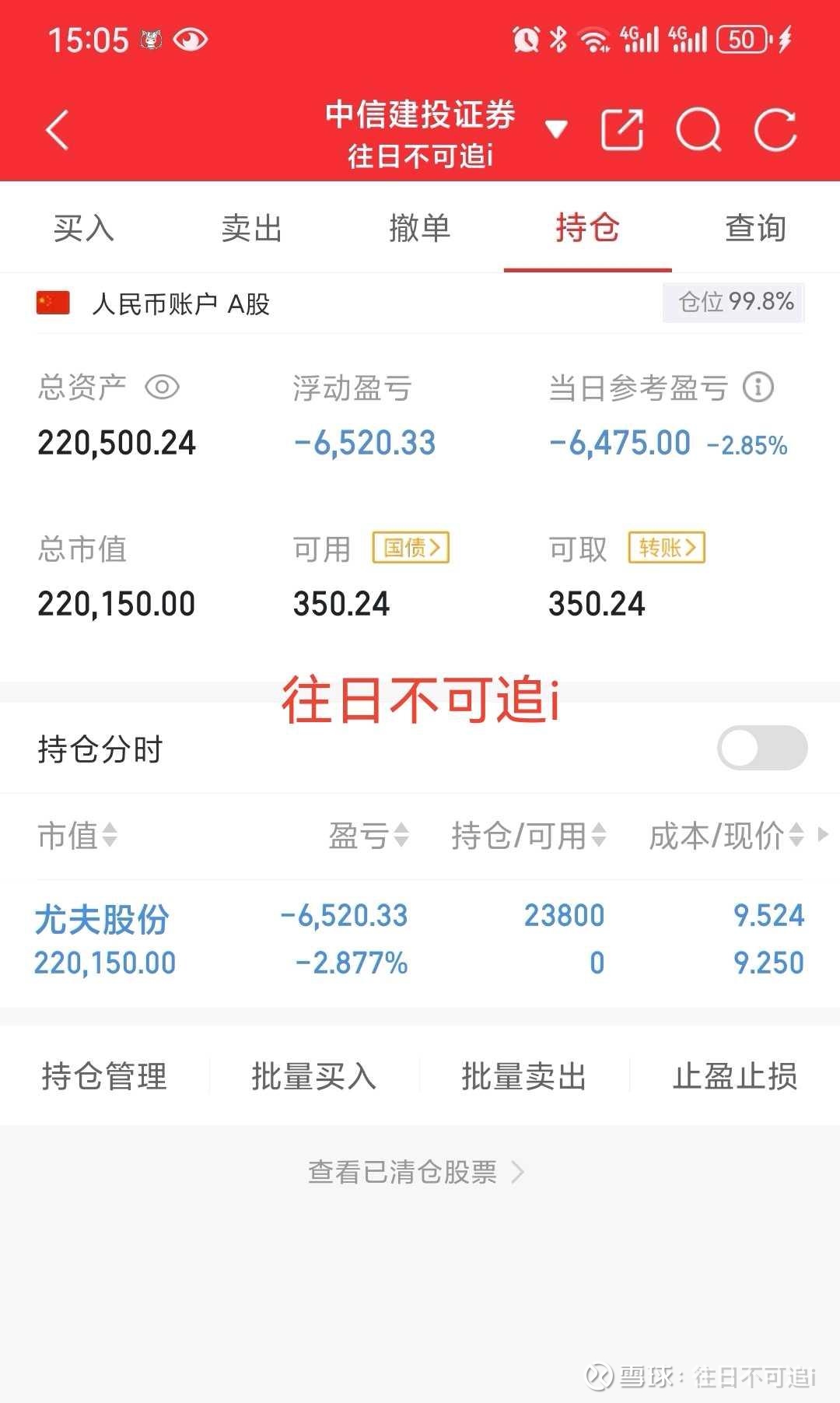Sort holdings by 盈亏
This screenshot has width=840, height=1403.
pyautogui.click(x=369, y=836)
